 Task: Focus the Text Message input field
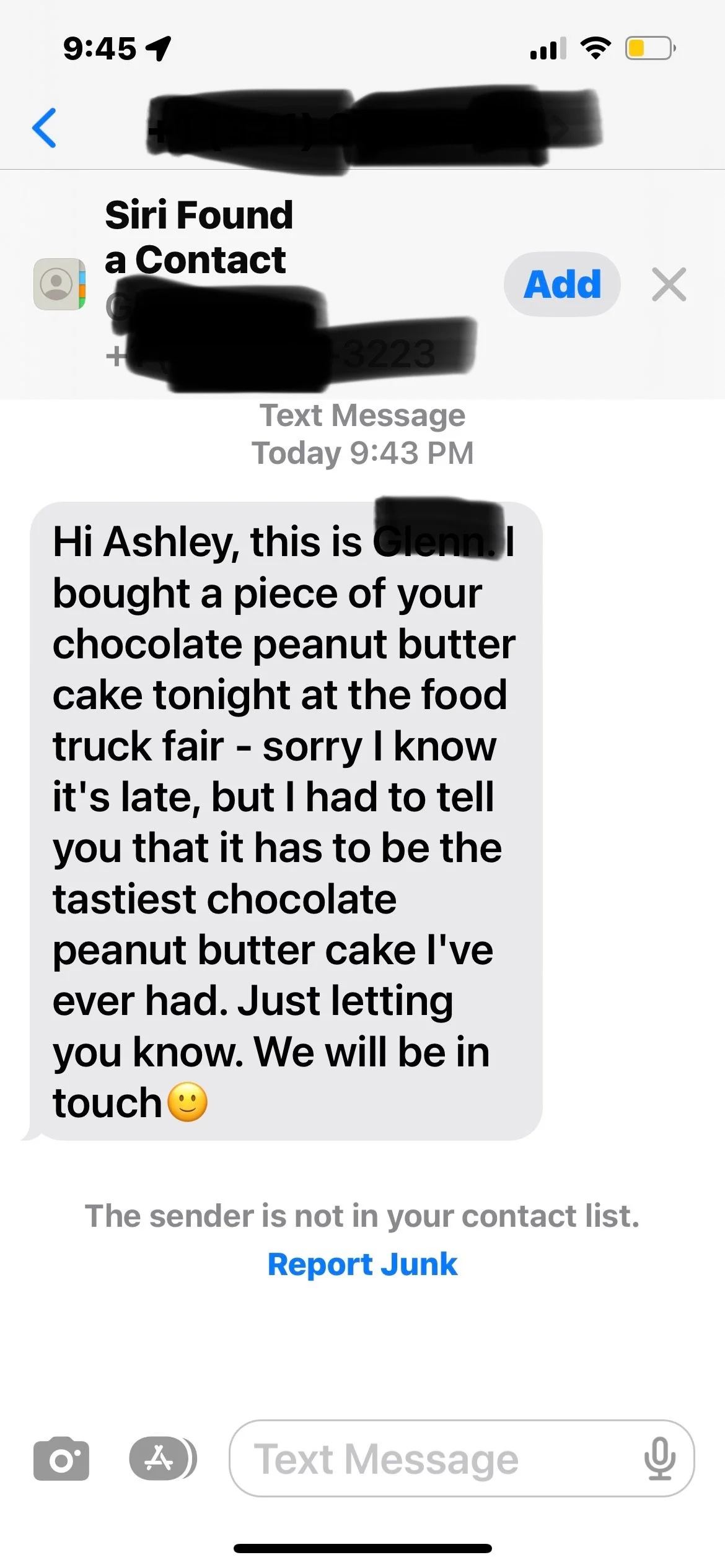[x=462, y=1459]
